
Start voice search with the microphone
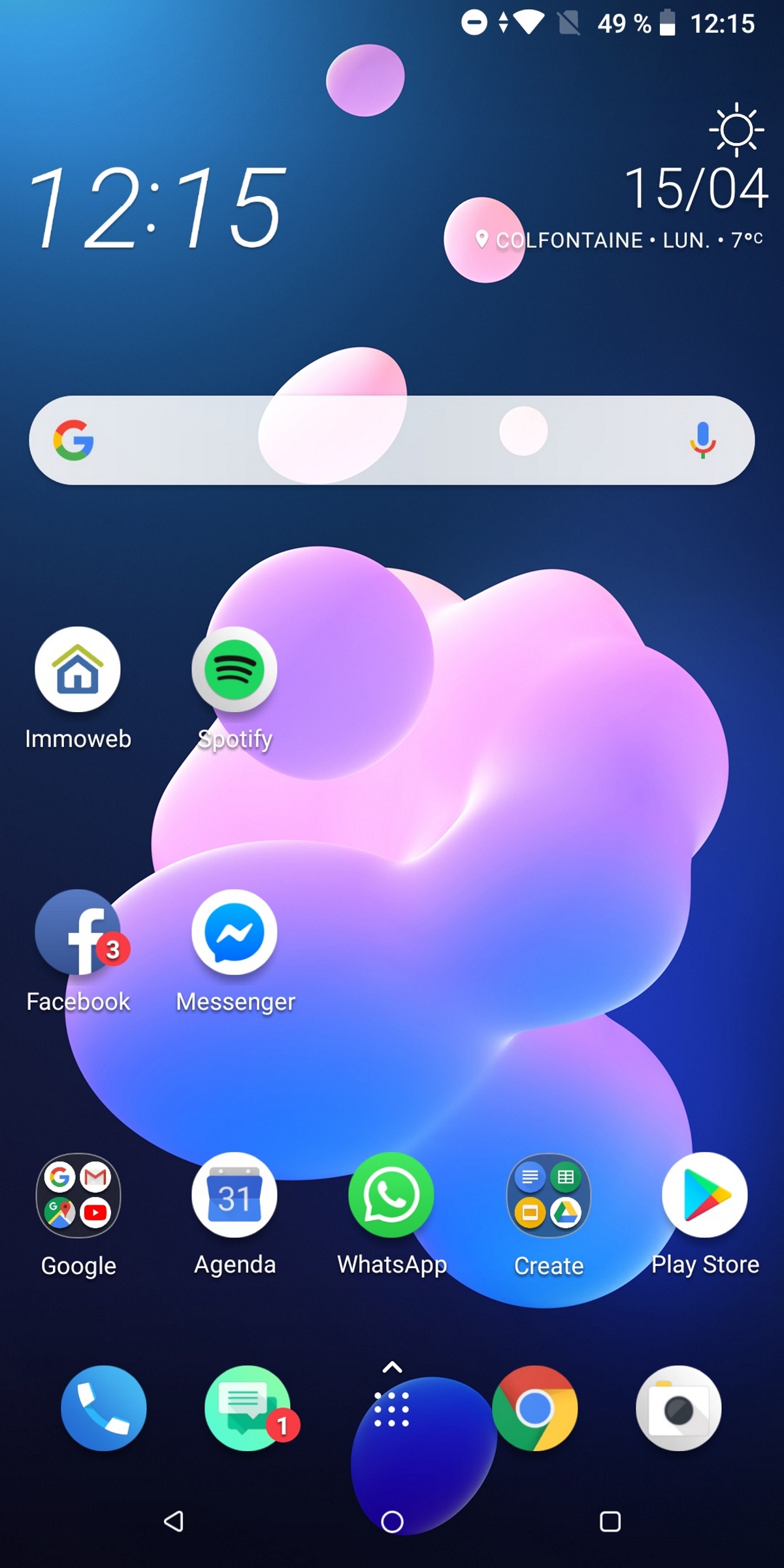click(x=702, y=440)
